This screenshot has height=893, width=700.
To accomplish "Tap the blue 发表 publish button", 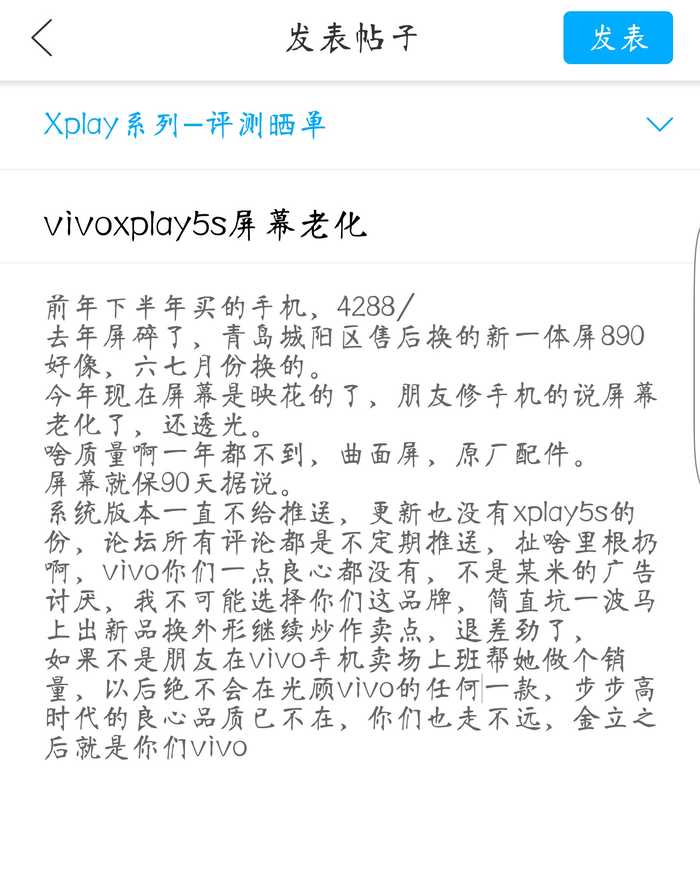I will point(617,38).
